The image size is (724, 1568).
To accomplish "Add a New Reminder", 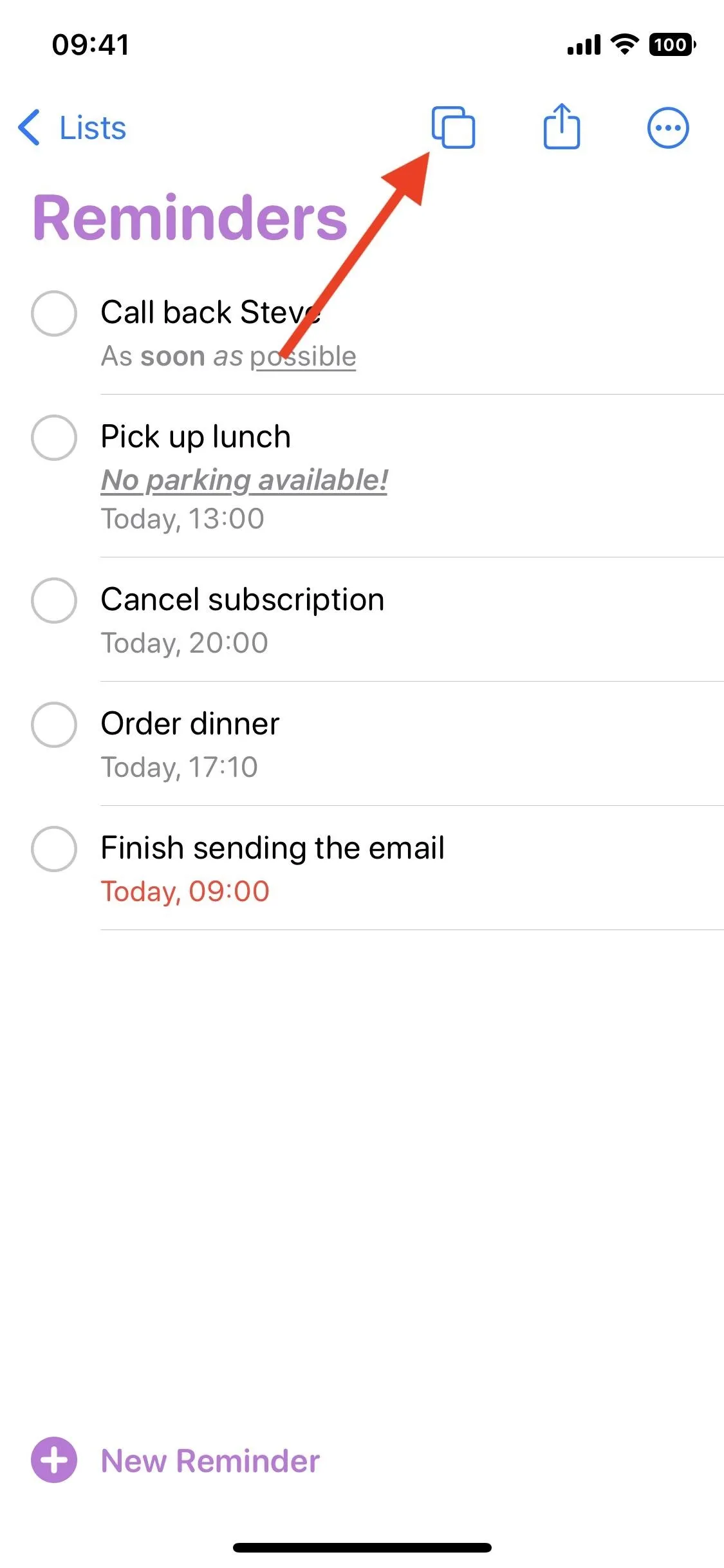I will point(175,1461).
